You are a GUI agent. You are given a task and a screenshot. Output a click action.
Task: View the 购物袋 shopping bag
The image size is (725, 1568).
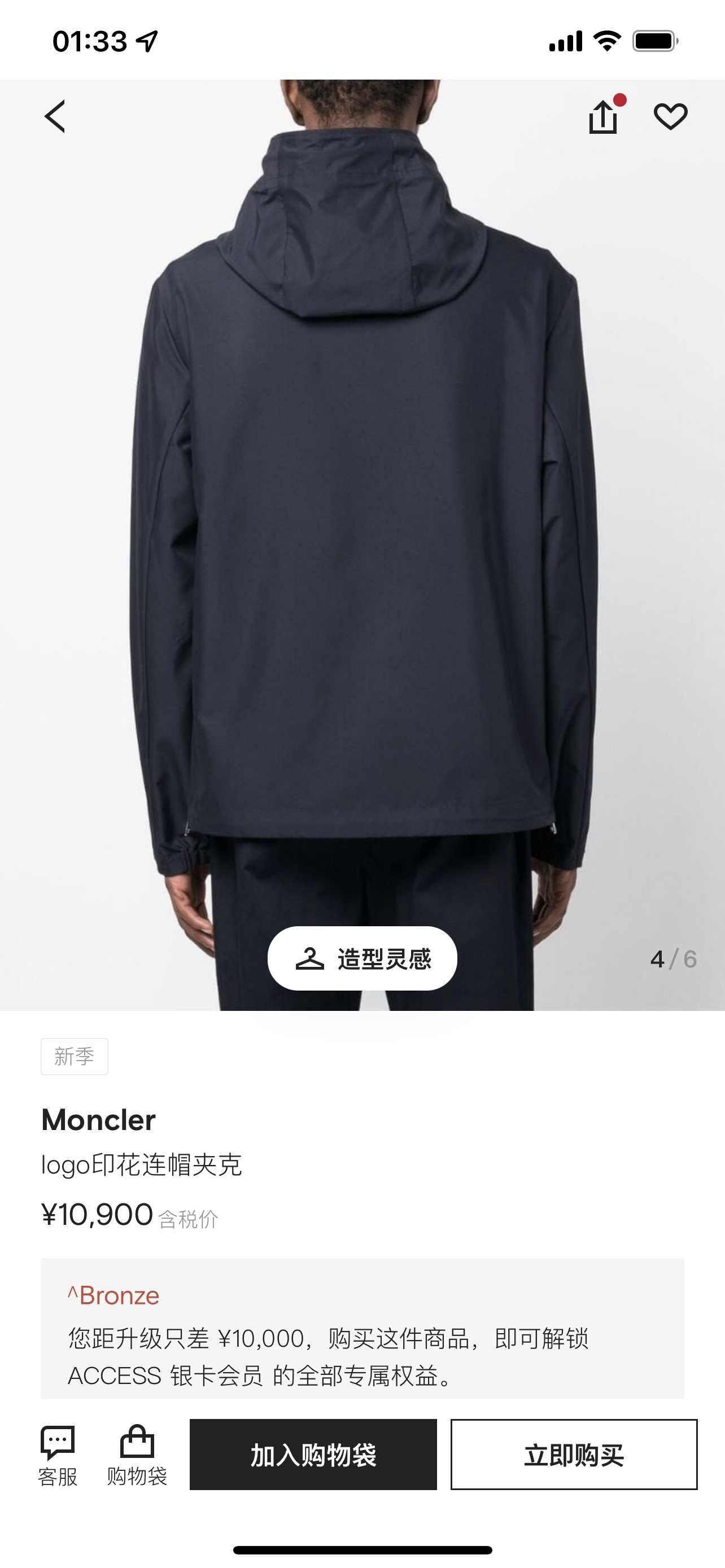pyautogui.click(x=137, y=1455)
